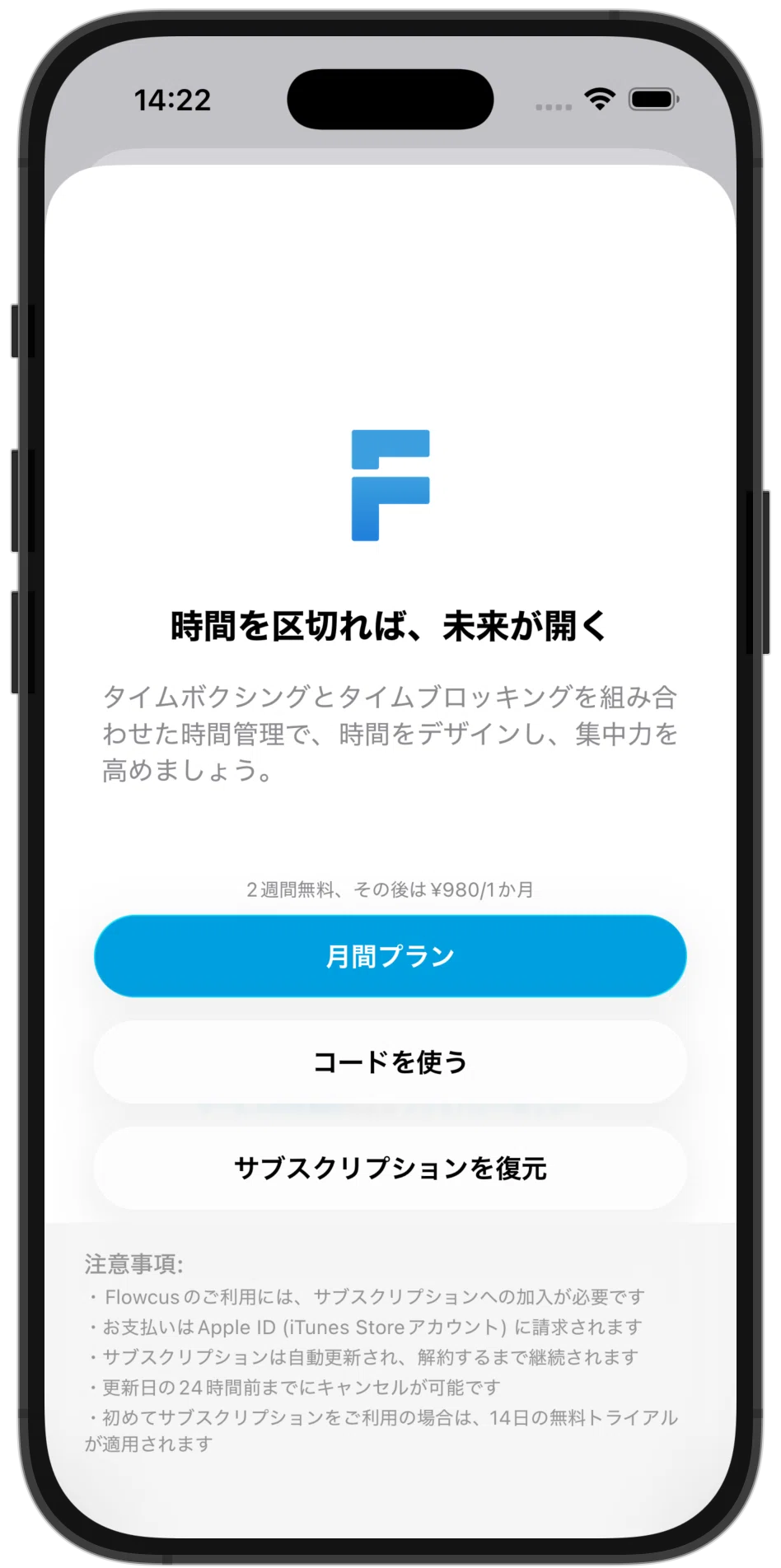Tap the clock showing 14:22
The height and width of the screenshot is (1568, 781).
173,99
